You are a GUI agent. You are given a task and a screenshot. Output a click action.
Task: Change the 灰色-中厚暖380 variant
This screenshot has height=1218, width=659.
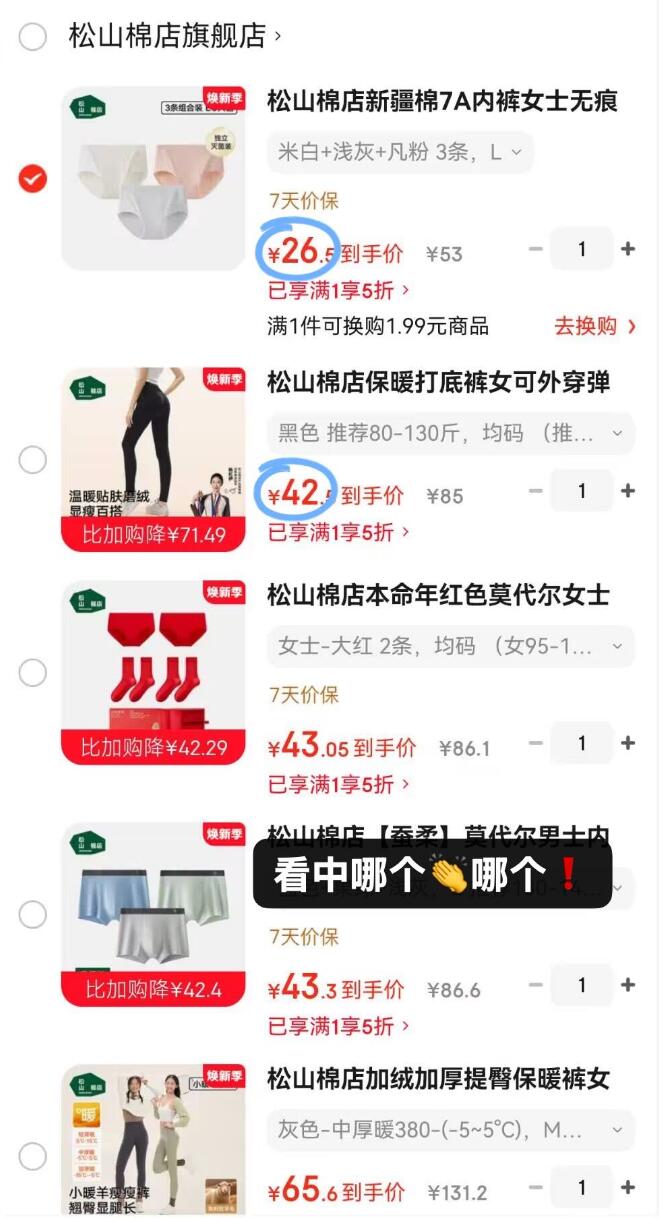coord(450,1130)
